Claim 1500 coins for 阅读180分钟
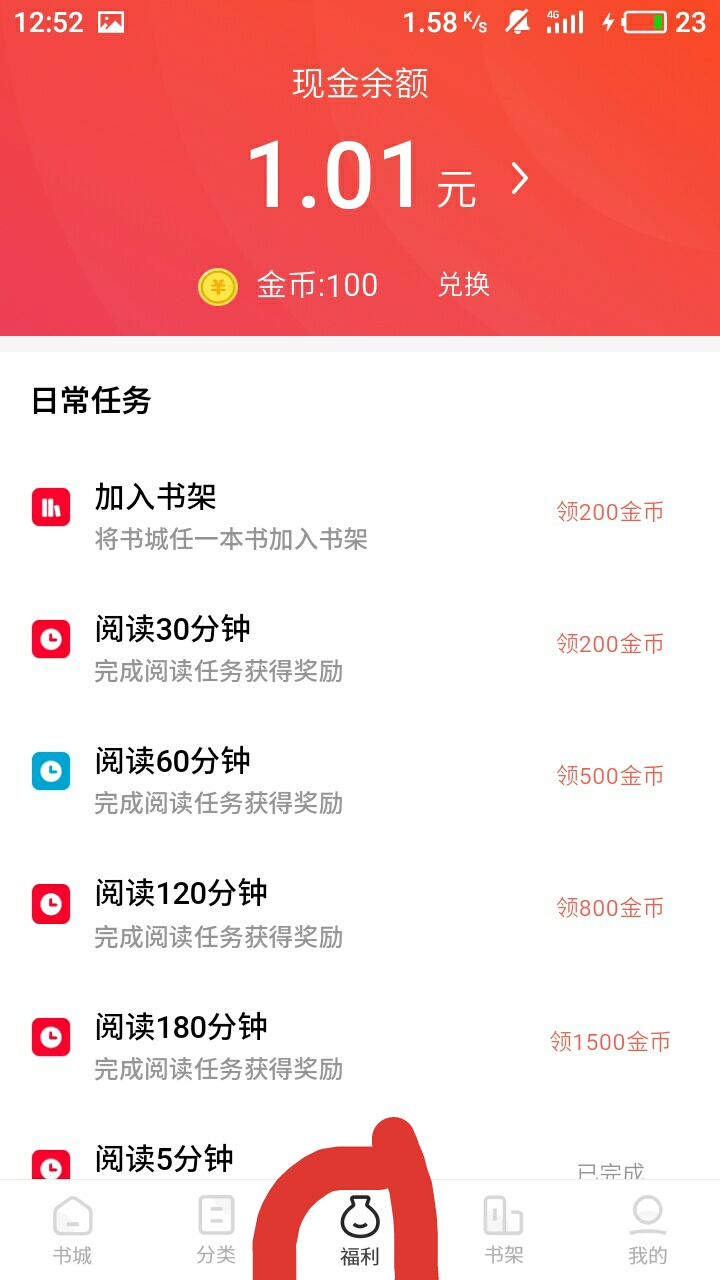The height and width of the screenshot is (1280, 720). pos(610,1042)
